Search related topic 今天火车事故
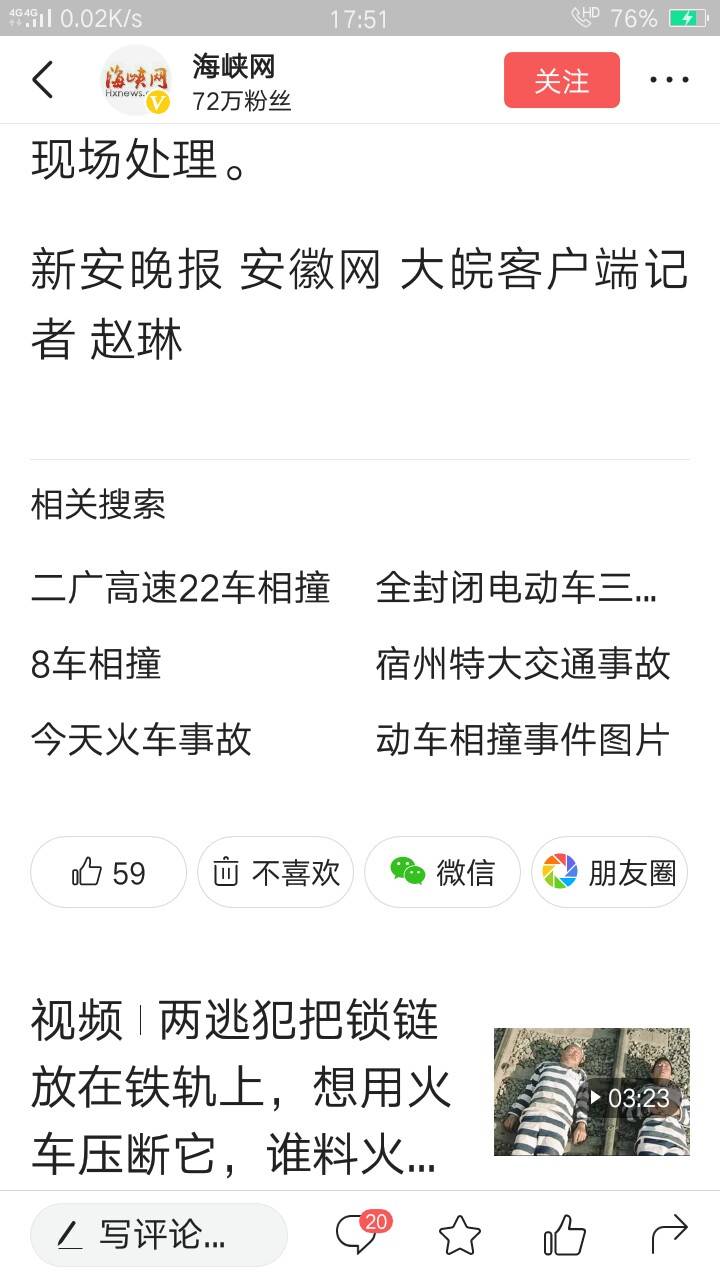Image resolution: width=720 pixels, height=1280 pixels. tap(141, 740)
